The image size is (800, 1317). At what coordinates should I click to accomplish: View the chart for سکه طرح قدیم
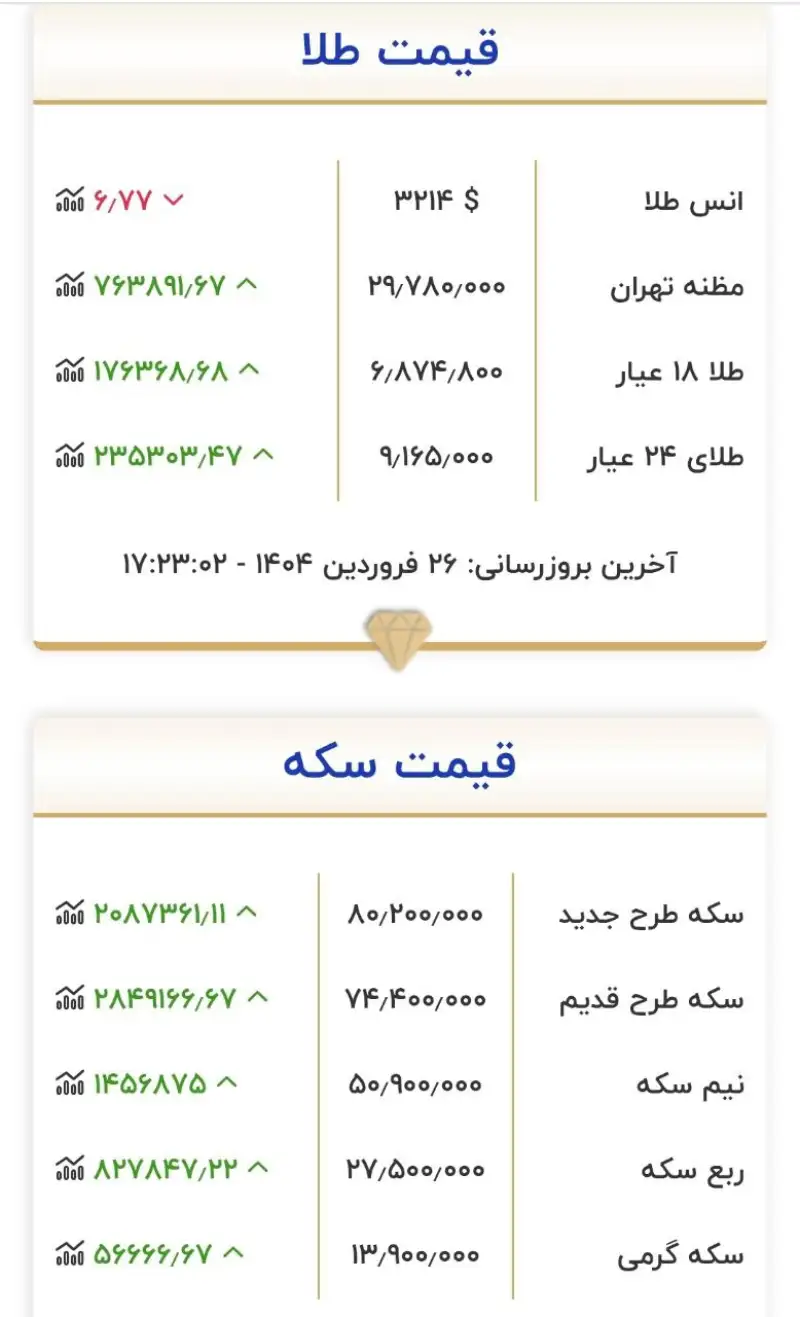pyautogui.click(x=70, y=998)
